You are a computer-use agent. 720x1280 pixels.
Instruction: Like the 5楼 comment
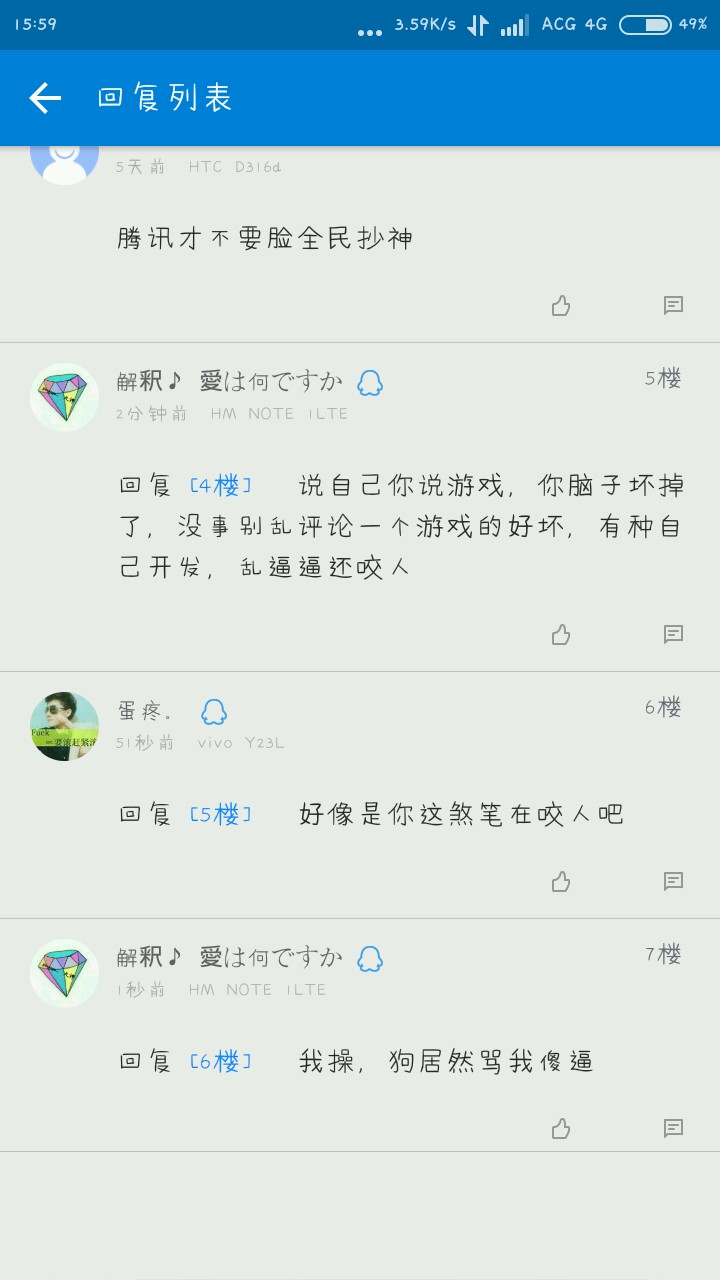point(561,635)
